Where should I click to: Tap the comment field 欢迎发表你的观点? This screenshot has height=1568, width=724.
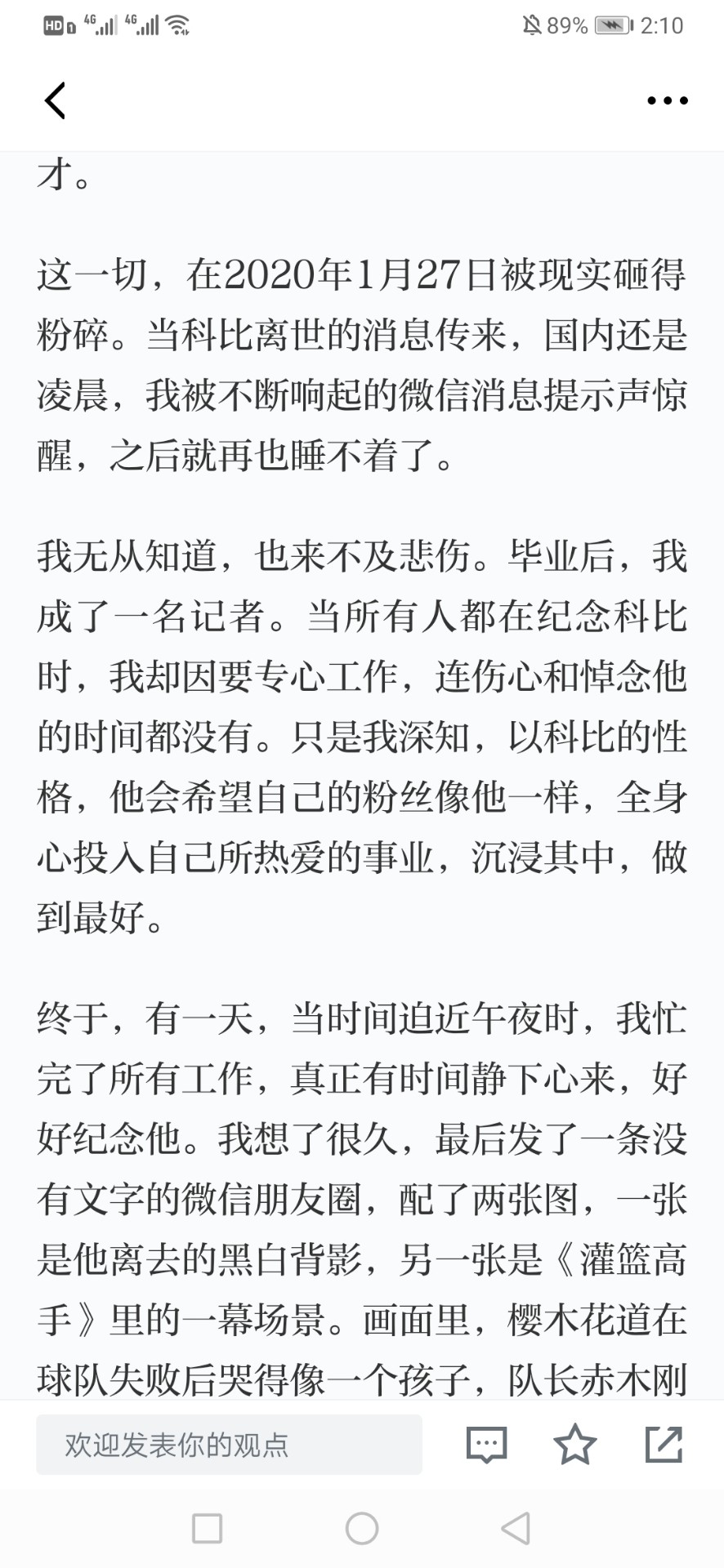pyautogui.click(x=229, y=1445)
